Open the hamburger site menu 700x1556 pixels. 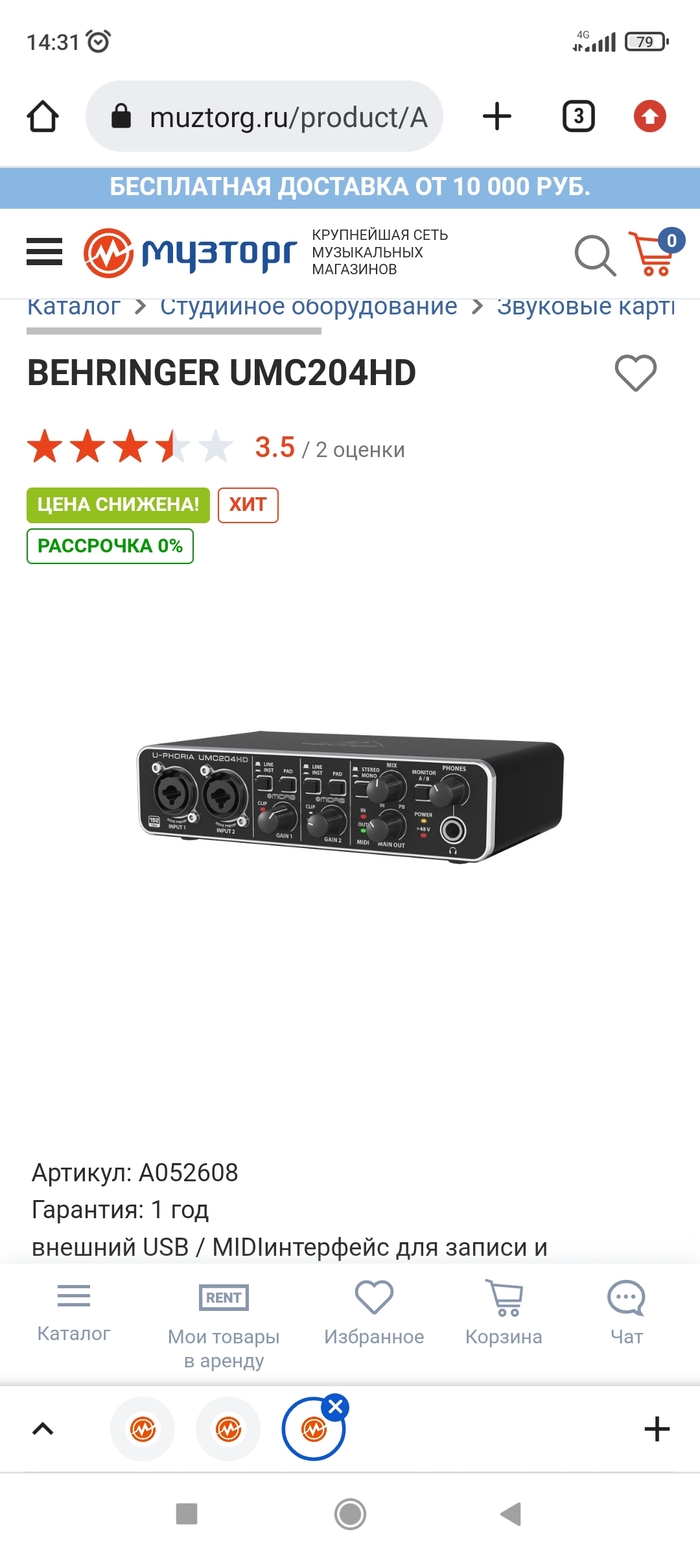pos(44,252)
